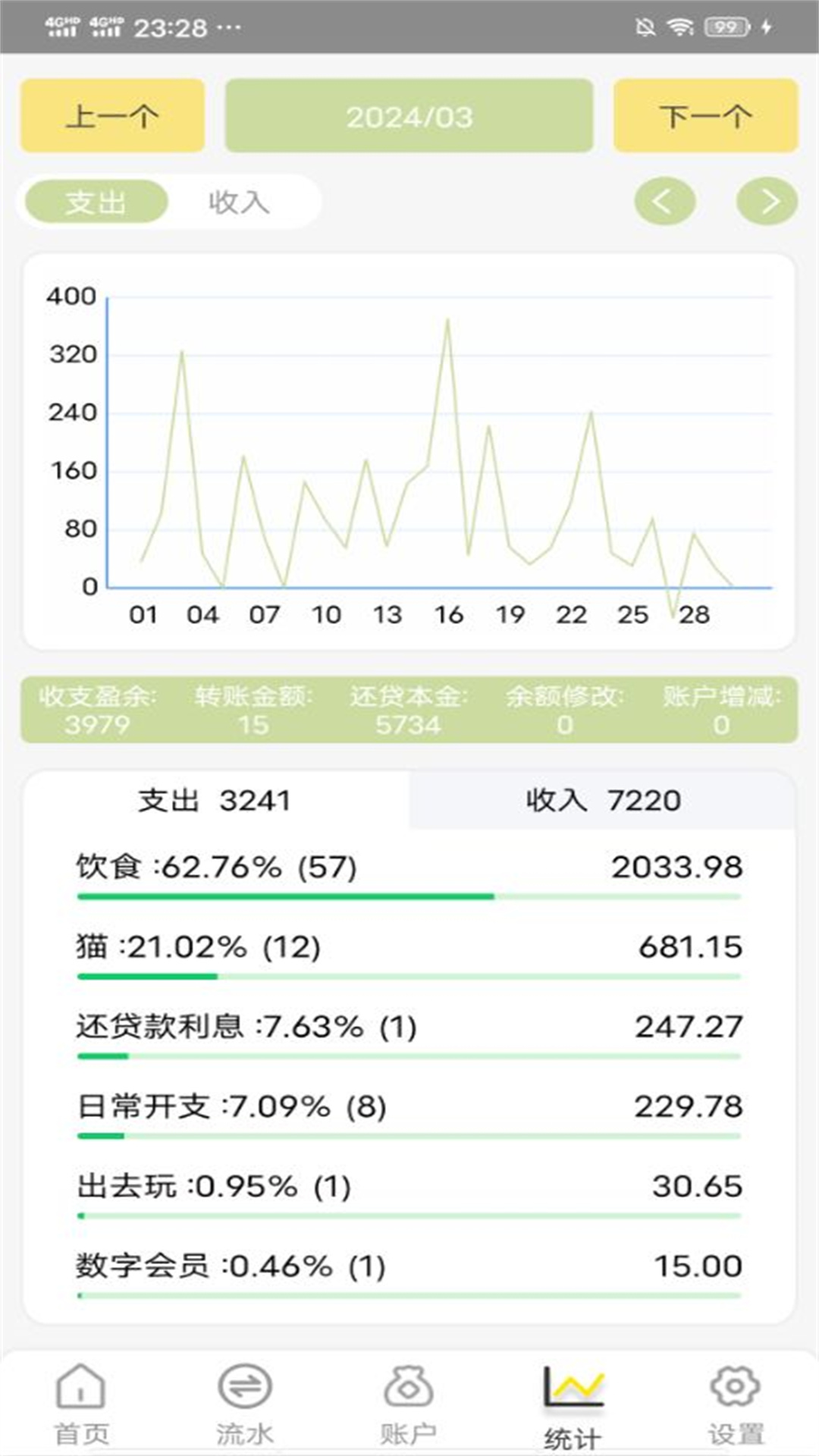This screenshot has width=819, height=1456.
Task: Switch chart to 收入
Action: click(x=240, y=202)
